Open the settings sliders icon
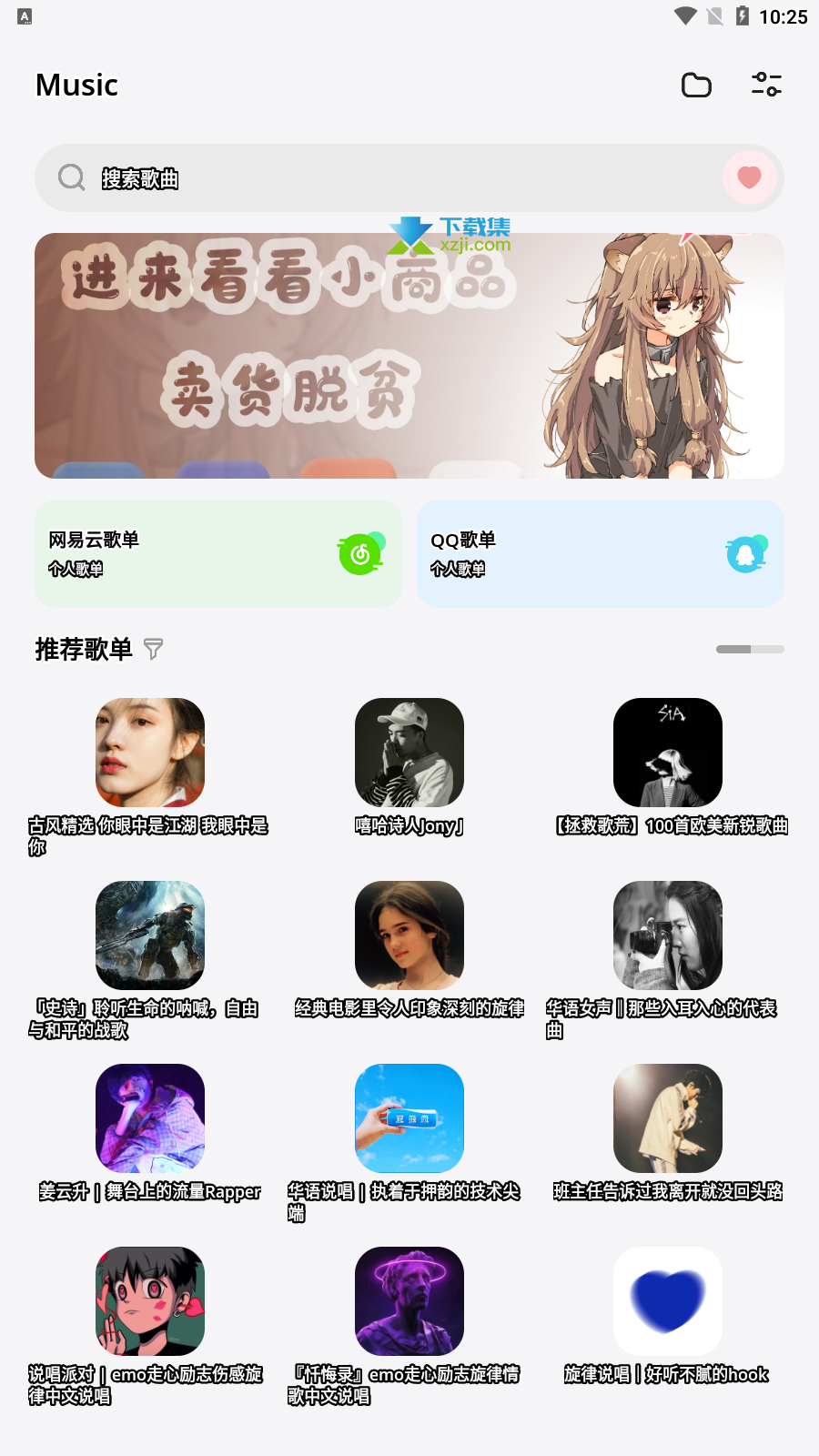This screenshot has width=819, height=1456. point(766,85)
